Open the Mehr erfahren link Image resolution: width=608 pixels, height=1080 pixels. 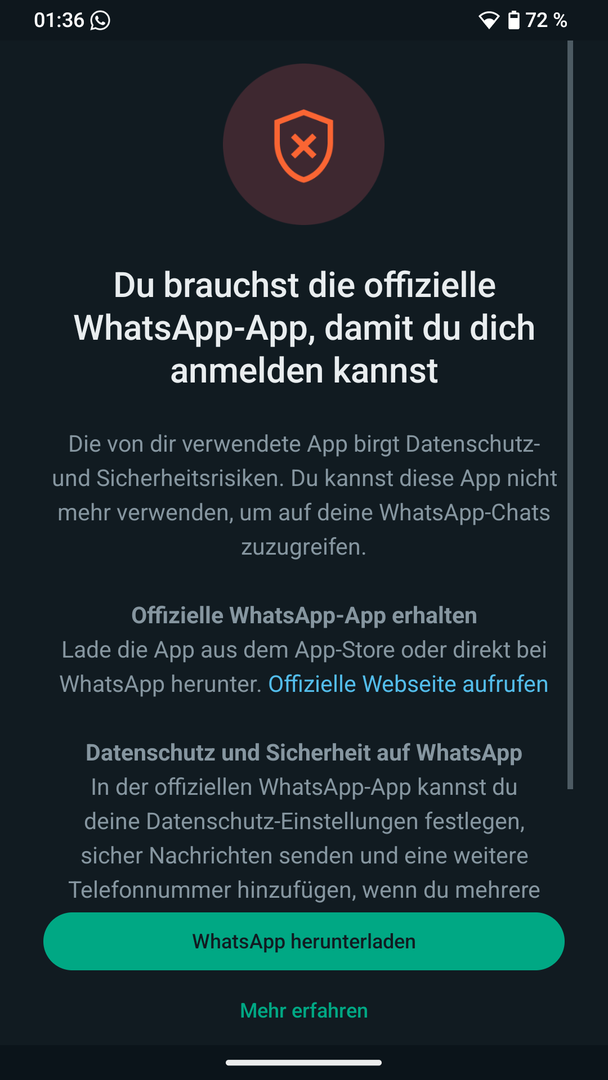(x=304, y=1010)
